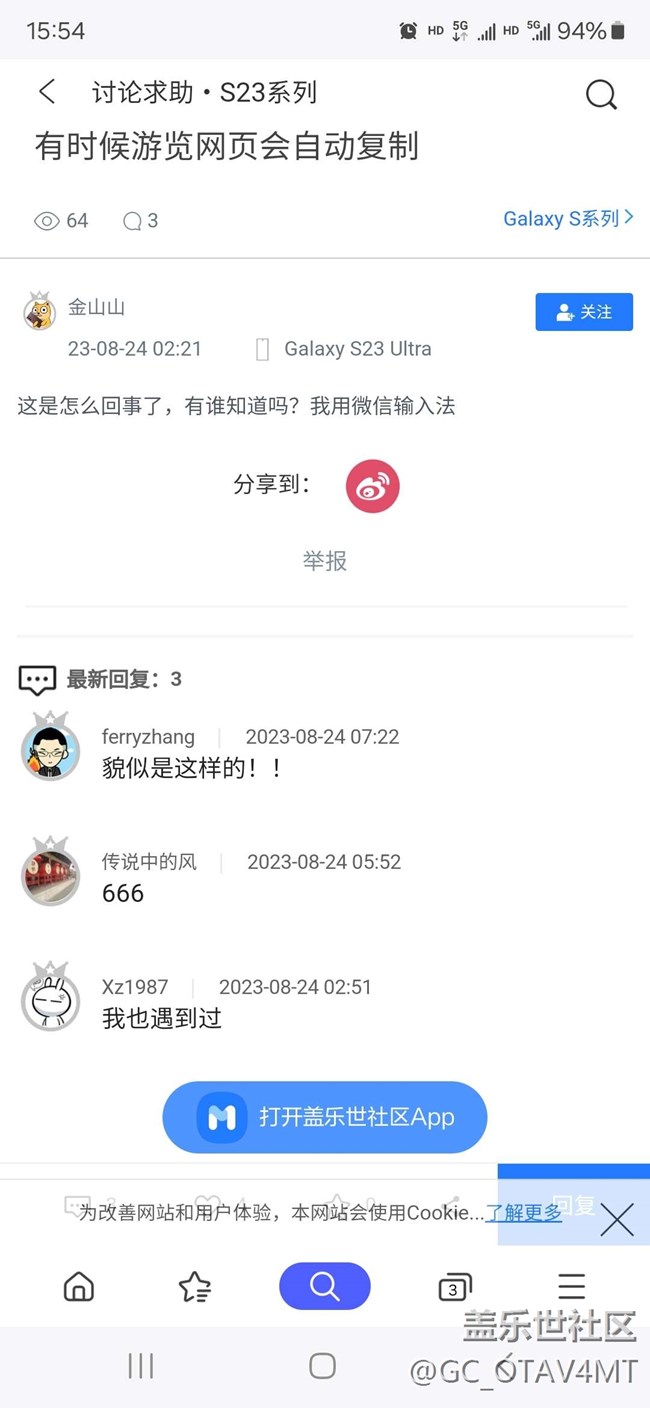Tap 打开盖乐世社区App button
Image resolution: width=650 pixels, height=1408 pixels.
click(x=325, y=1117)
